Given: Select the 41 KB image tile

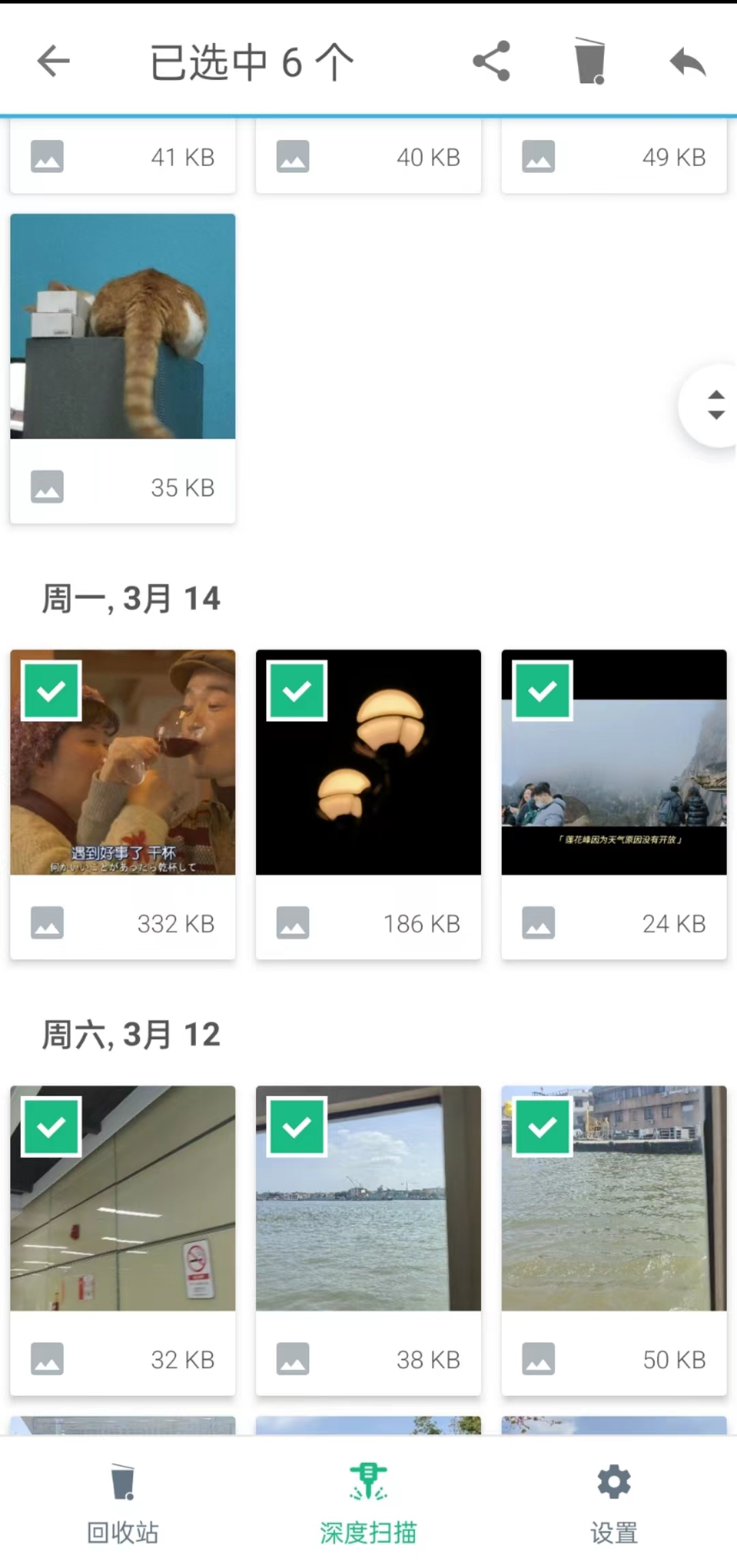Looking at the screenshot, I should click(x=123, y=157).
